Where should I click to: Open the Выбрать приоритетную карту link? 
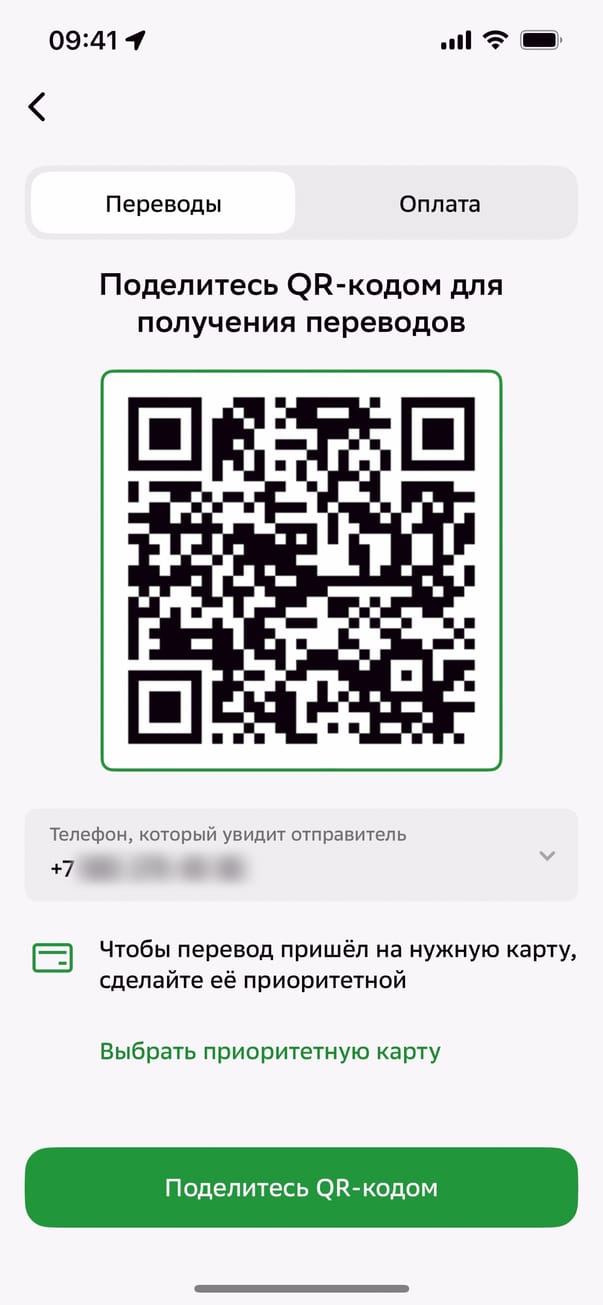(x=270, y=1051)
